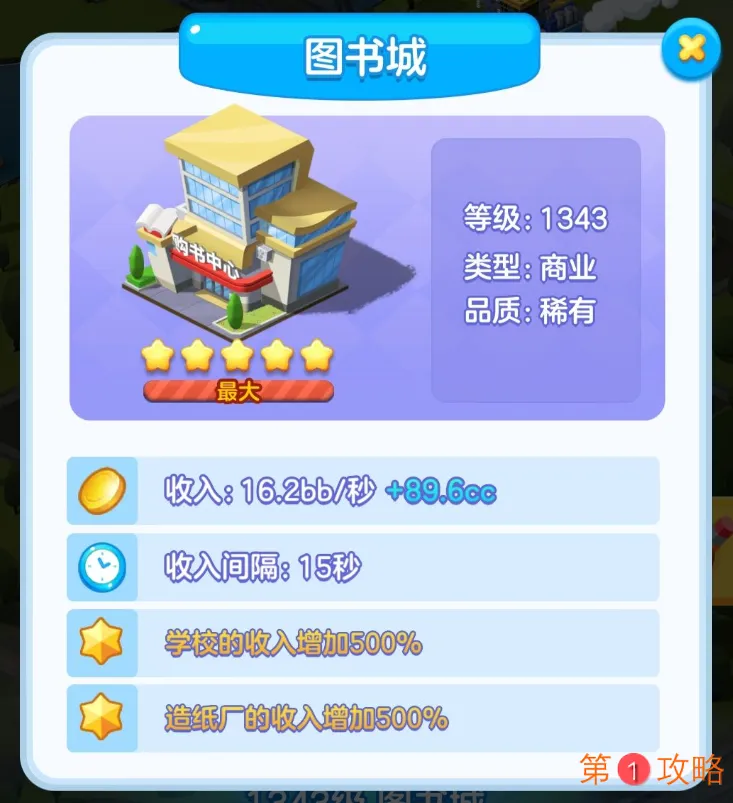This screenshot has width=733, height=803.
Task: Close the 图书城 building info dialog
Action: tap(691, 48)
